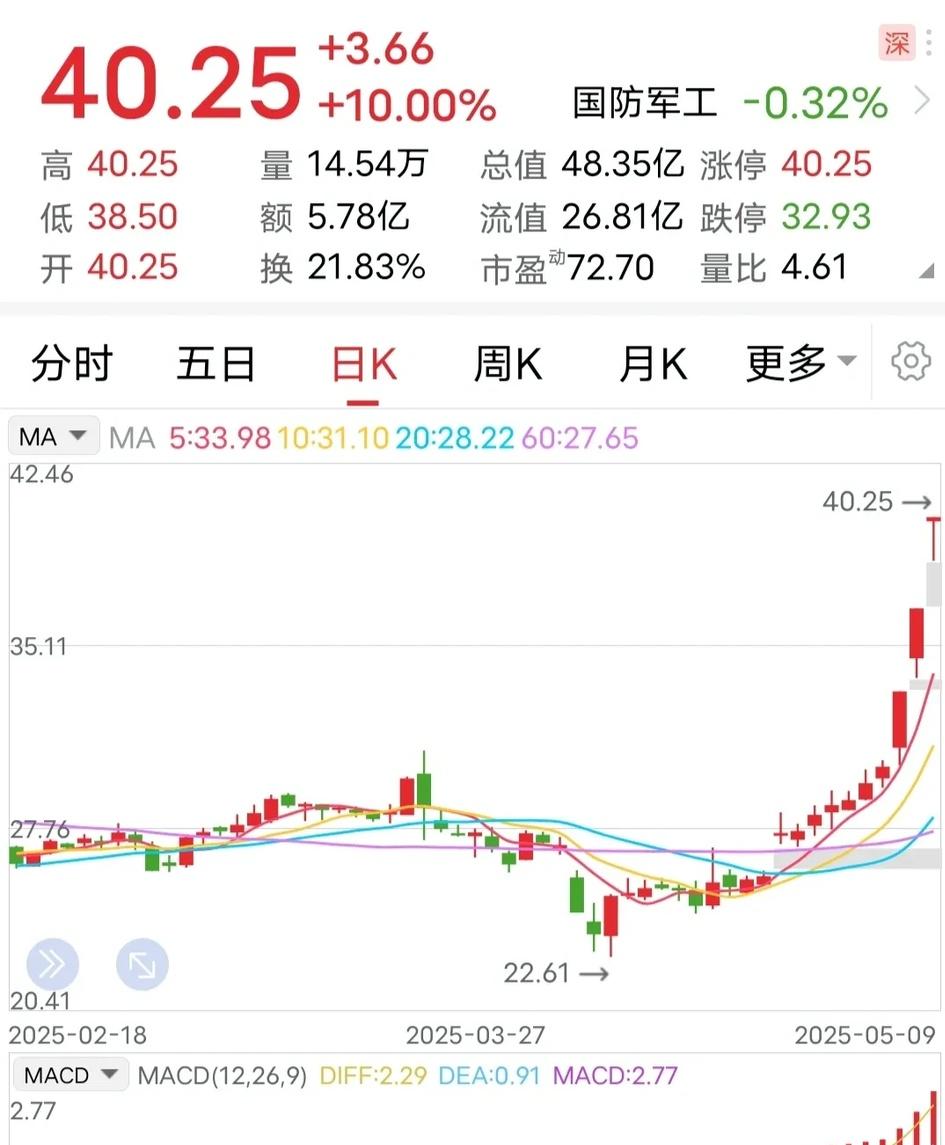
Task: Open the chart settings gear
Action: [x=909, y=363]
